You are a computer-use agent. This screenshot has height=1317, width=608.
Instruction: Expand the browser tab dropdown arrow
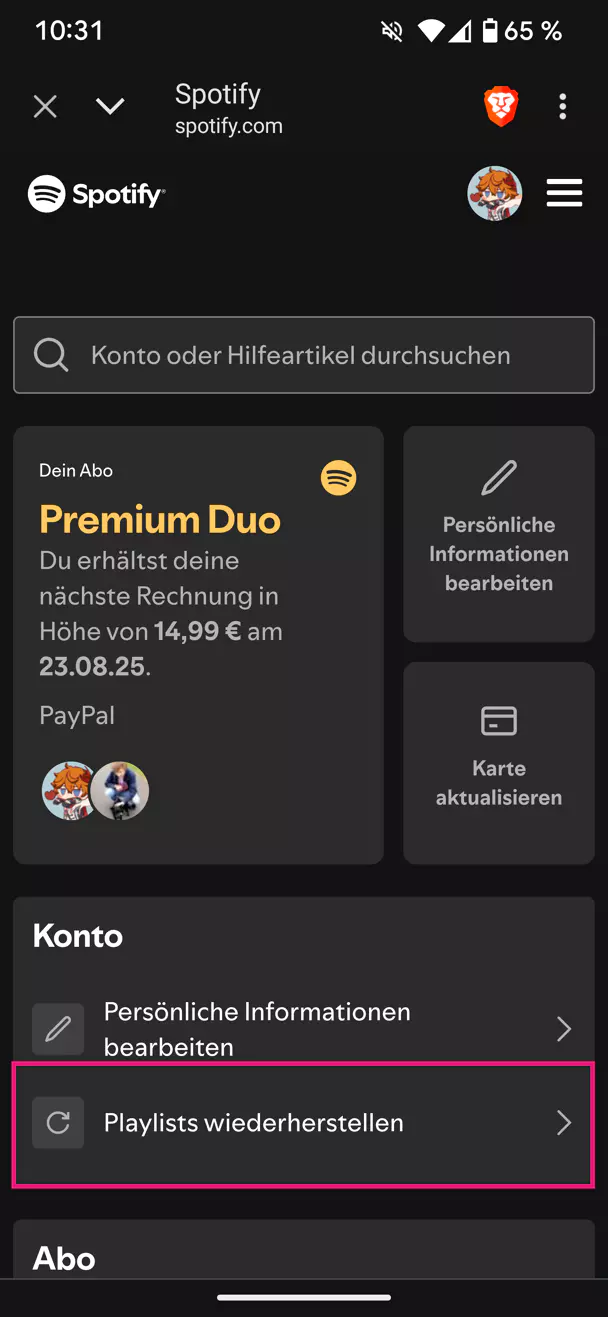(x=110, y=106)
